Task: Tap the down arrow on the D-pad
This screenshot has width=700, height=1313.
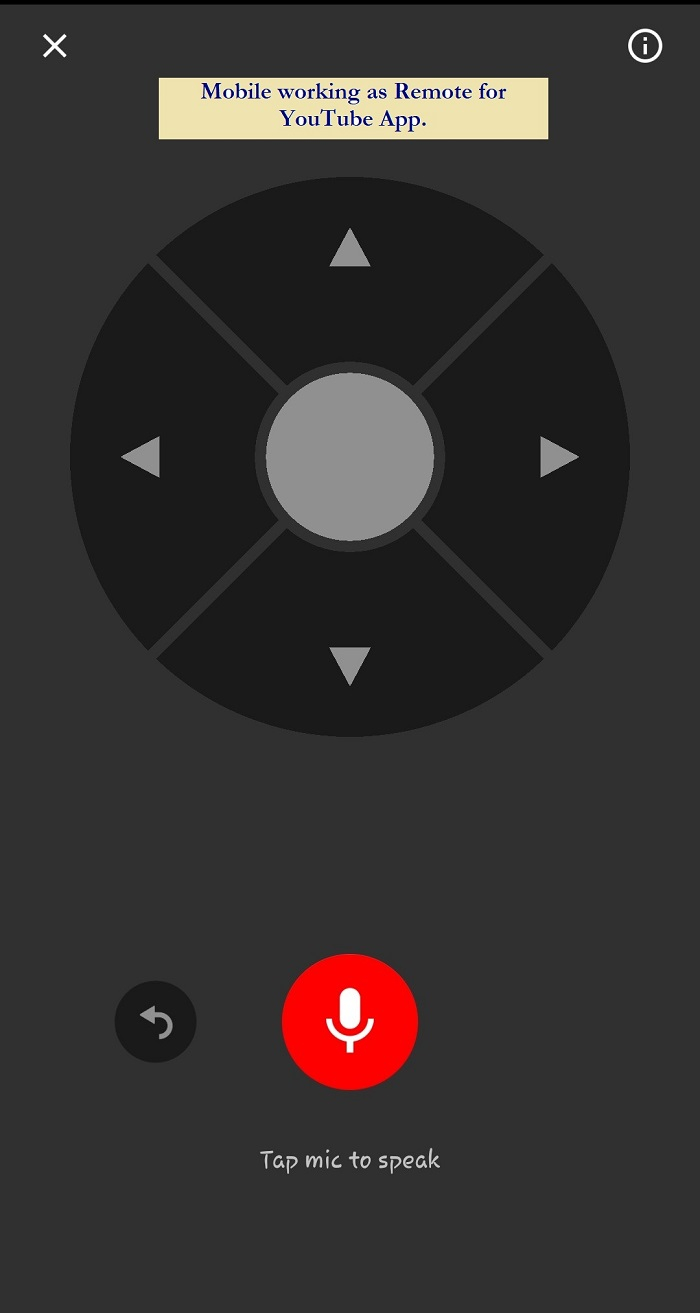Action: click(x=350, y=665)
